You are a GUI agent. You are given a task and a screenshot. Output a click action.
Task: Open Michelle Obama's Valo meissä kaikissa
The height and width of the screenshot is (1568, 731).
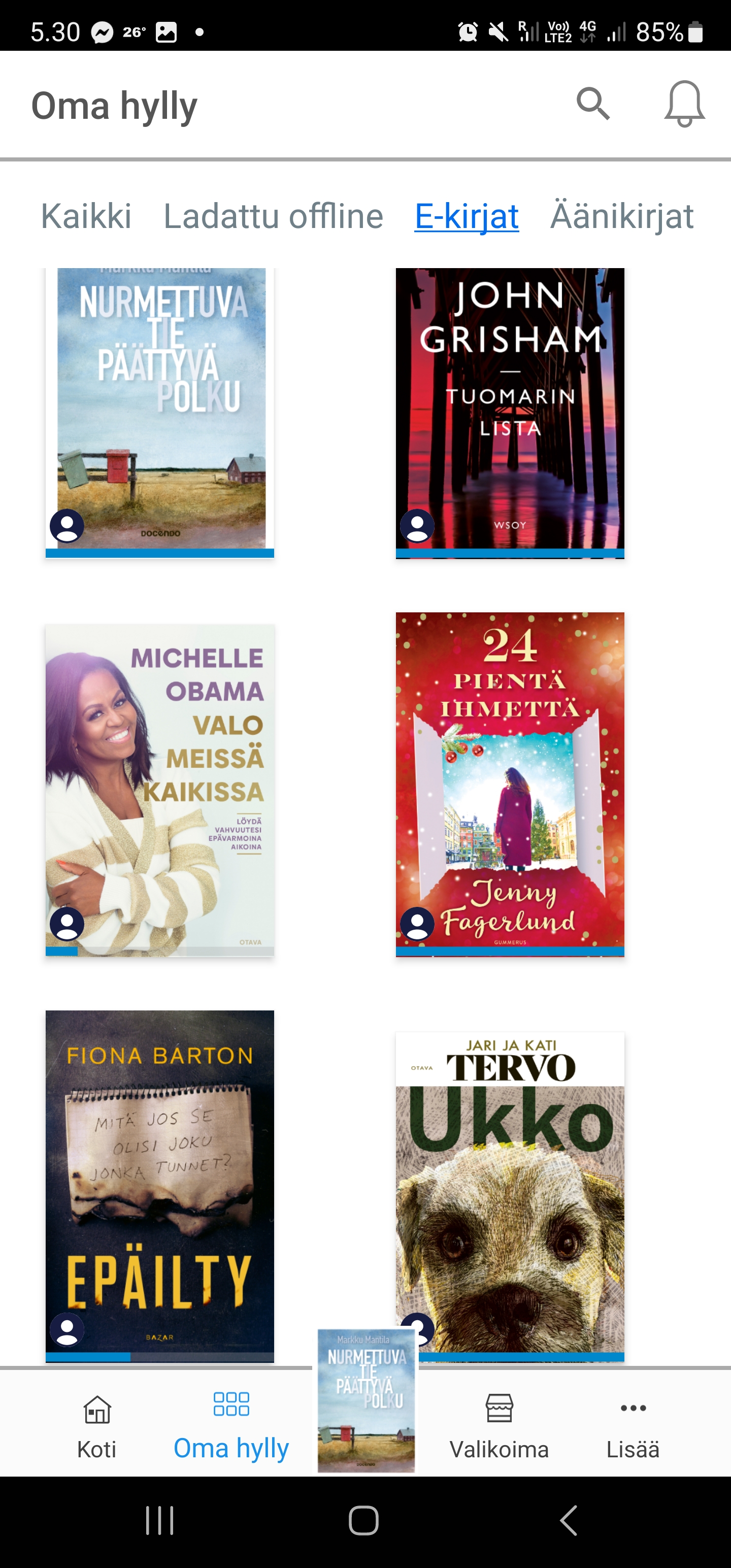pyautogui.click(x=159, y=788)
